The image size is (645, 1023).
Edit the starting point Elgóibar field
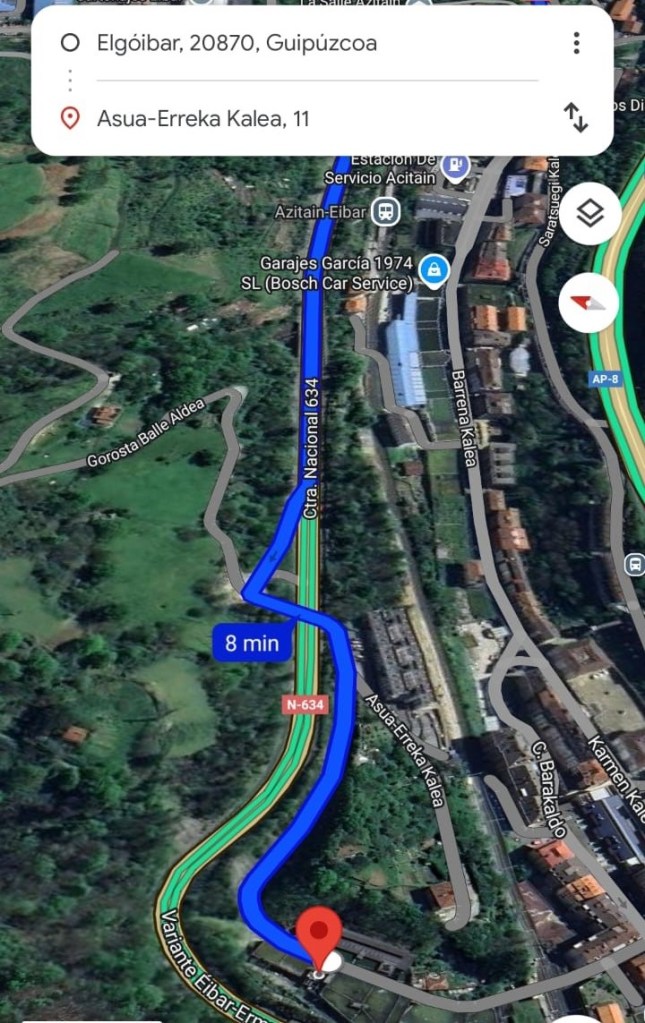pyautogui.click(x=236, y=43)
